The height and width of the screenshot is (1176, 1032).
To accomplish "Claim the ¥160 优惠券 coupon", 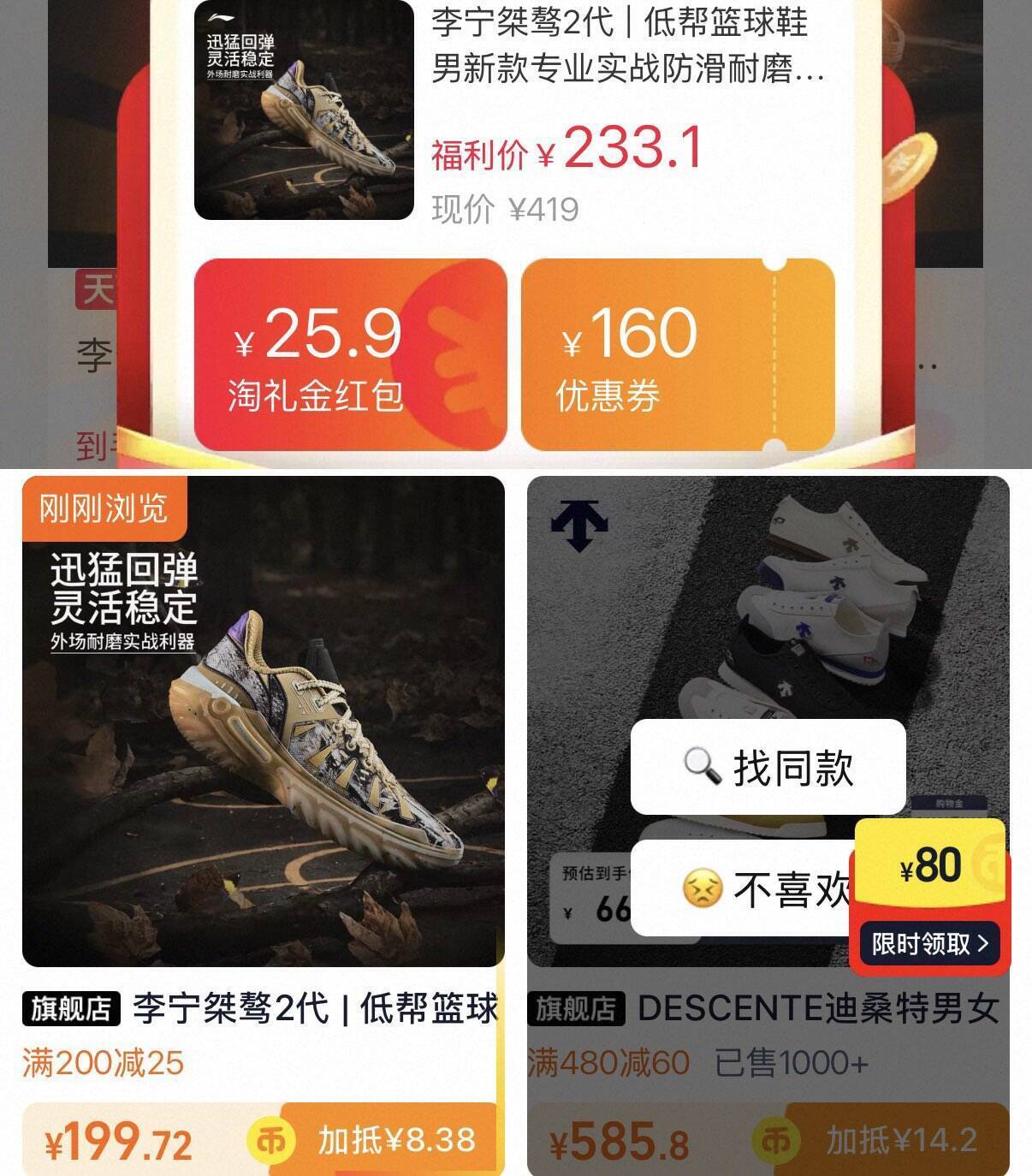I will tap(676, 354).
